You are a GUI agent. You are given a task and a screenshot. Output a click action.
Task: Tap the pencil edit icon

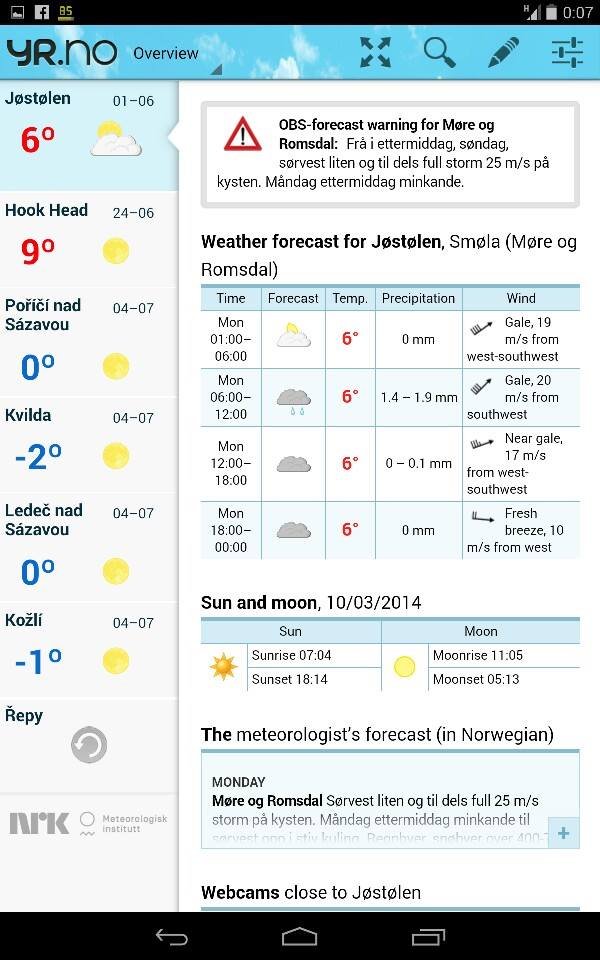503,52
